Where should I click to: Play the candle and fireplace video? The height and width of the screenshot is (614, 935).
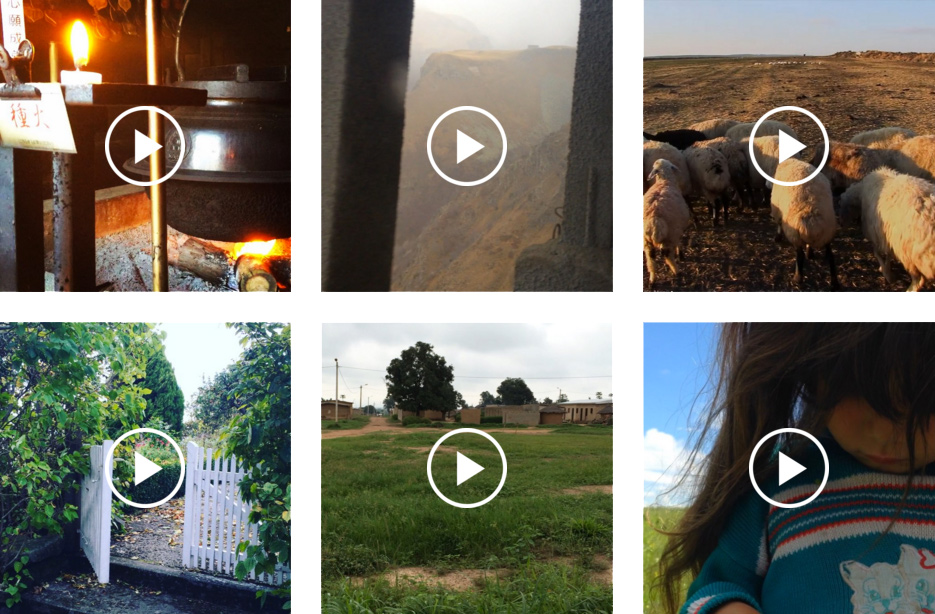tap(145, 146)
